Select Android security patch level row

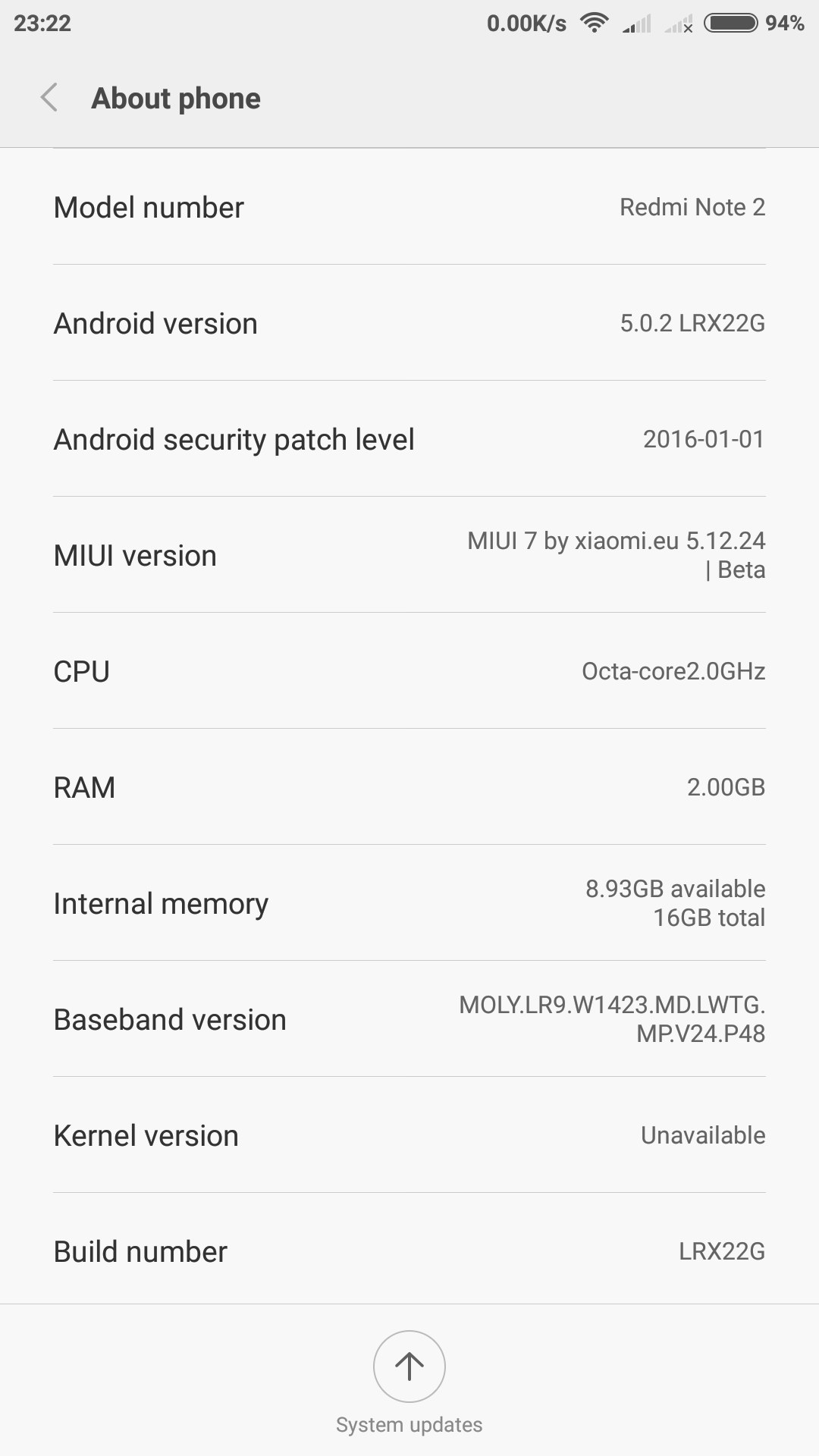(409, 439)
